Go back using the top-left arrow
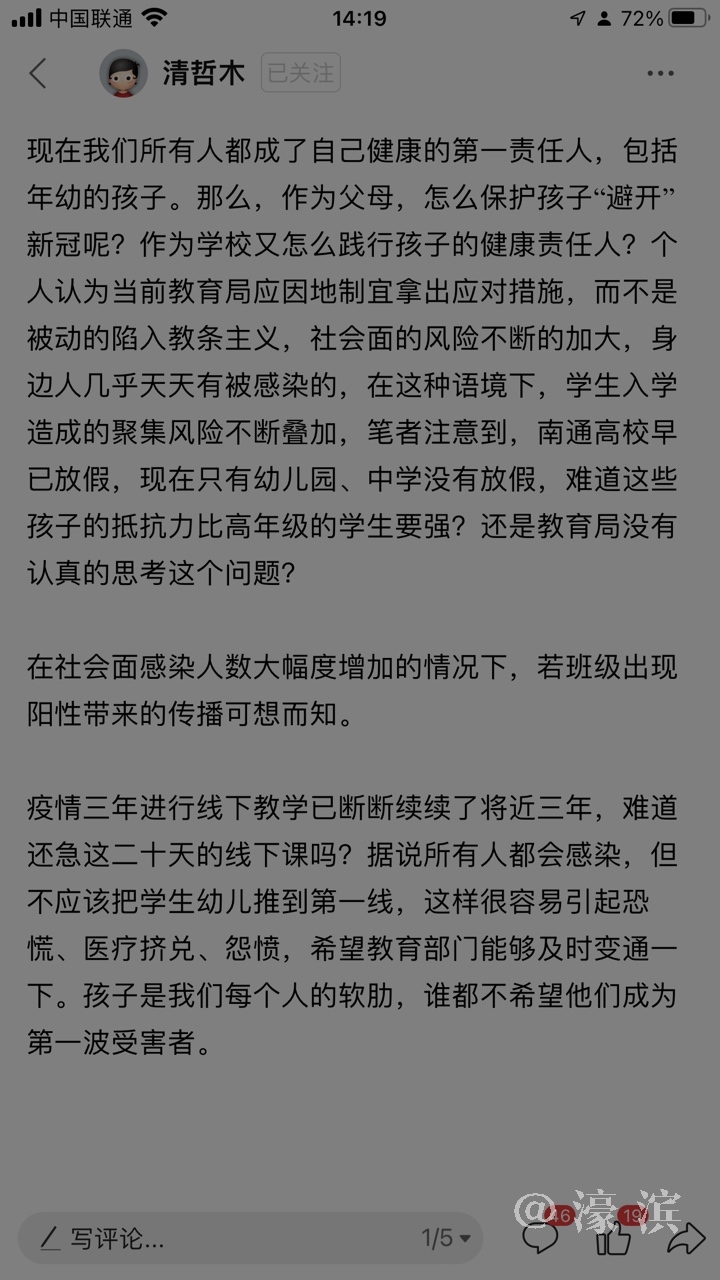 pyautogui.click(x=38, y=73)
